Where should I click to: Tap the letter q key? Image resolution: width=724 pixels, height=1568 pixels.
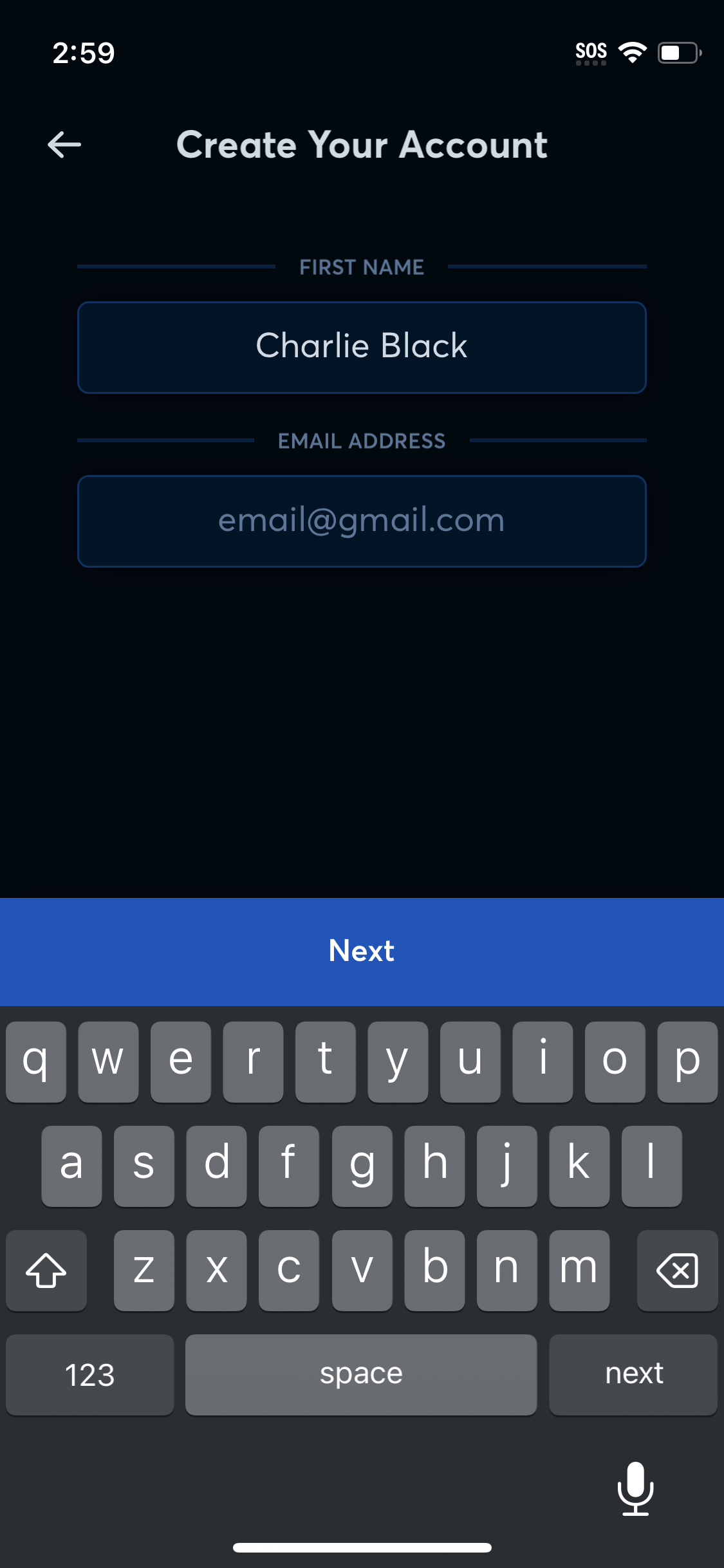click(x=36, y=1062)
